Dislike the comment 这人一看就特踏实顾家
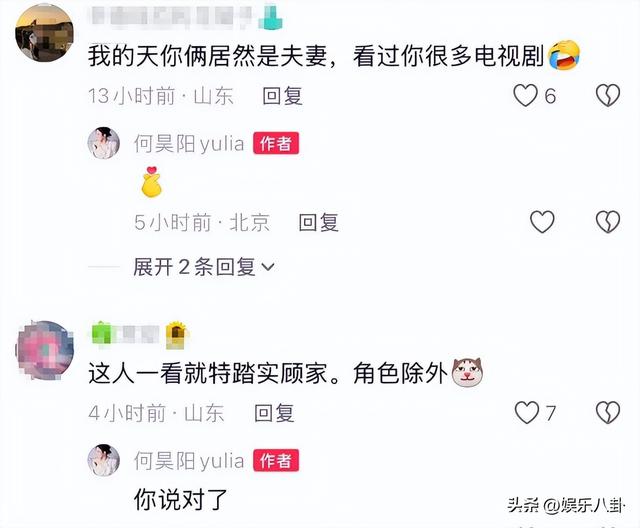 click(x=607, y=412)
